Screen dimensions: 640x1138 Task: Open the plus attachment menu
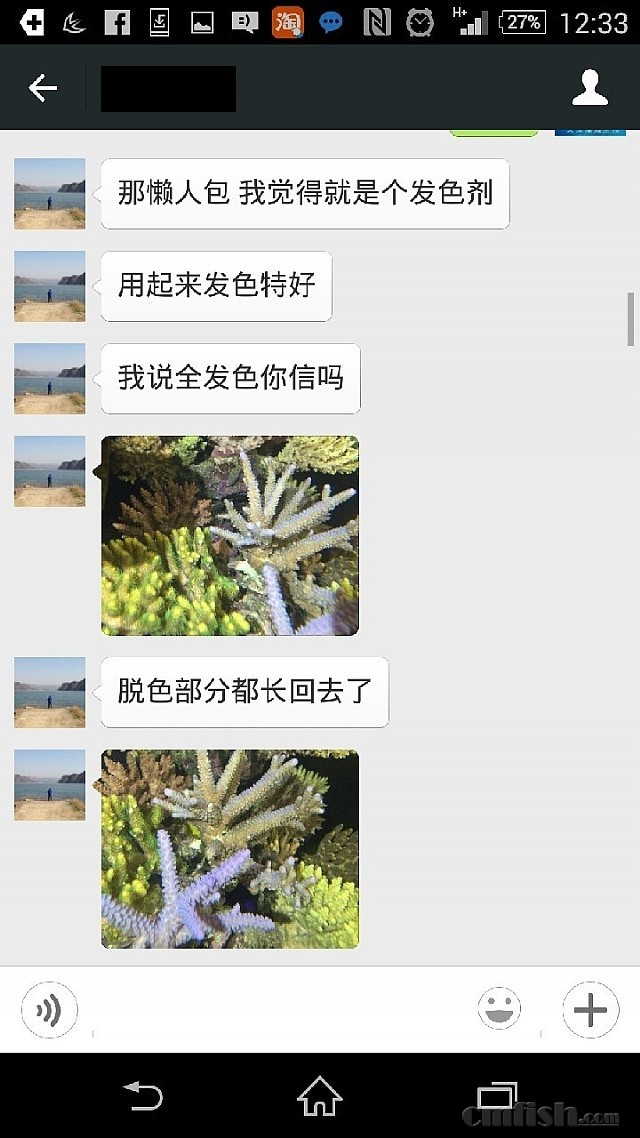pos(590,1010)
